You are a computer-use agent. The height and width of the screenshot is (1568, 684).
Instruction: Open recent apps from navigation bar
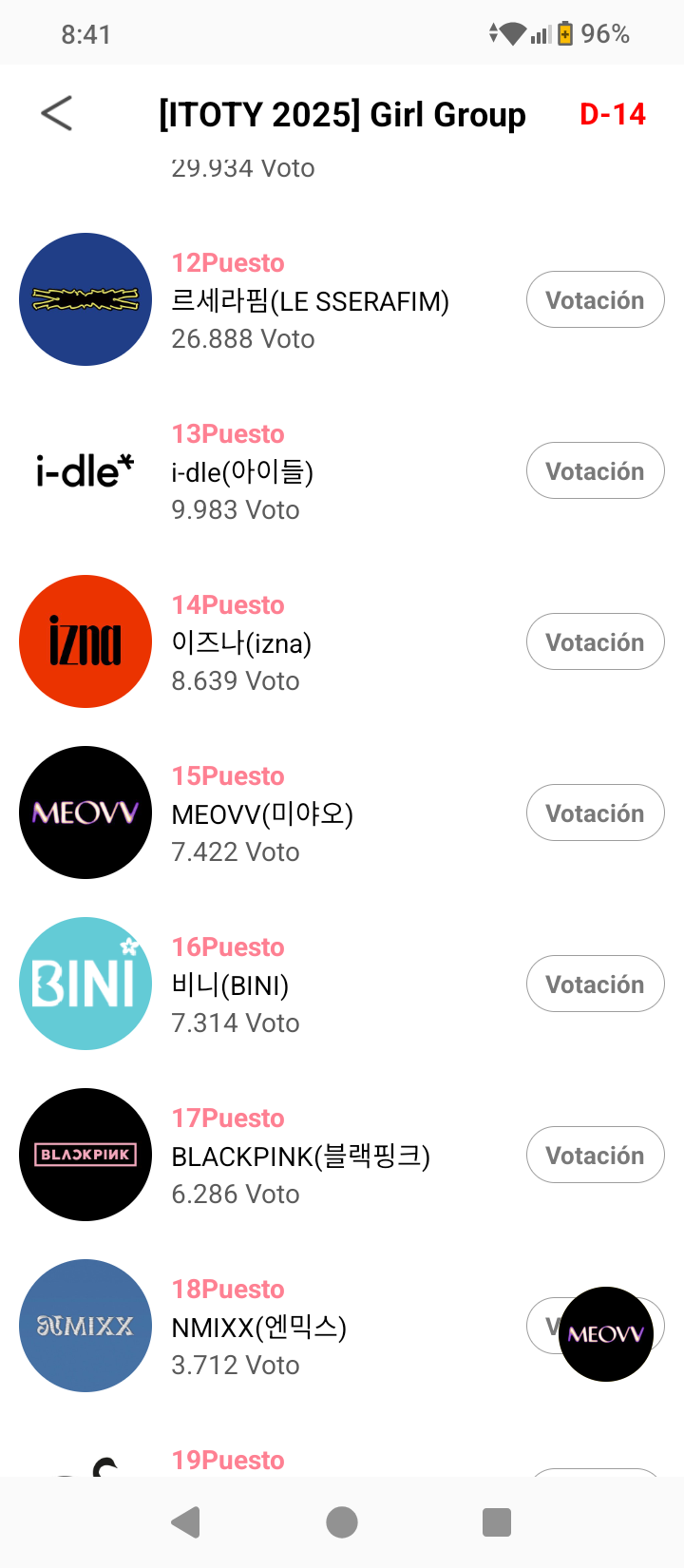coord(497,1522)
